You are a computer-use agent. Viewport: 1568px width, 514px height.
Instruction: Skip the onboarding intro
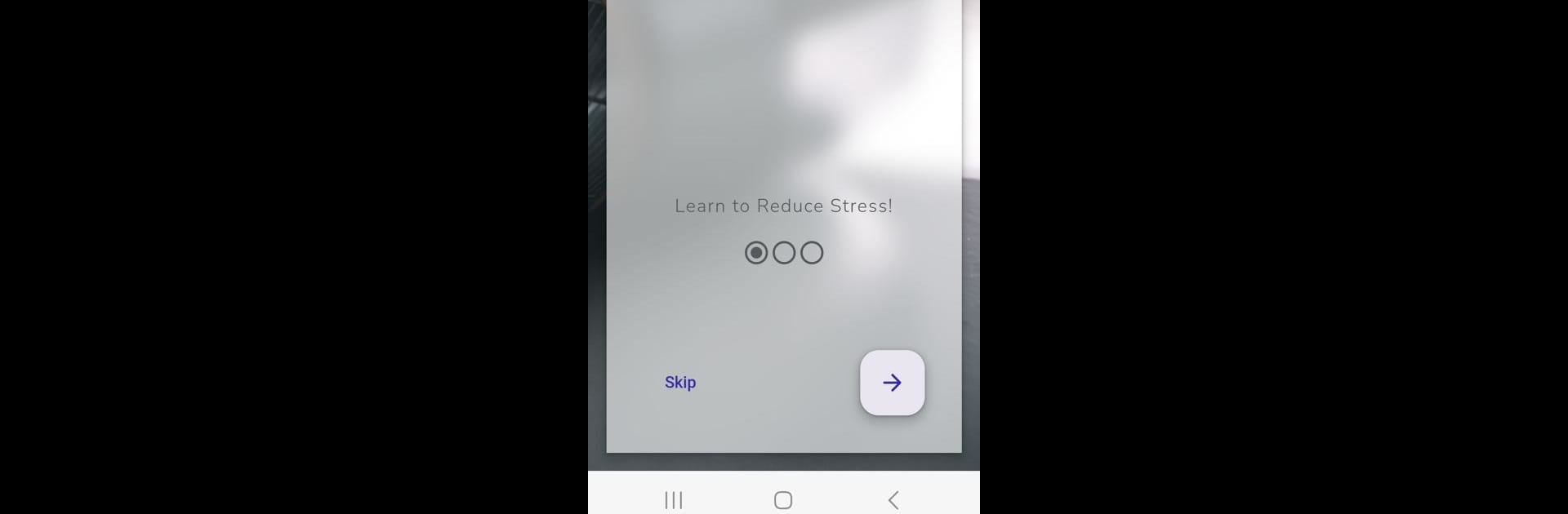[679, 382]
